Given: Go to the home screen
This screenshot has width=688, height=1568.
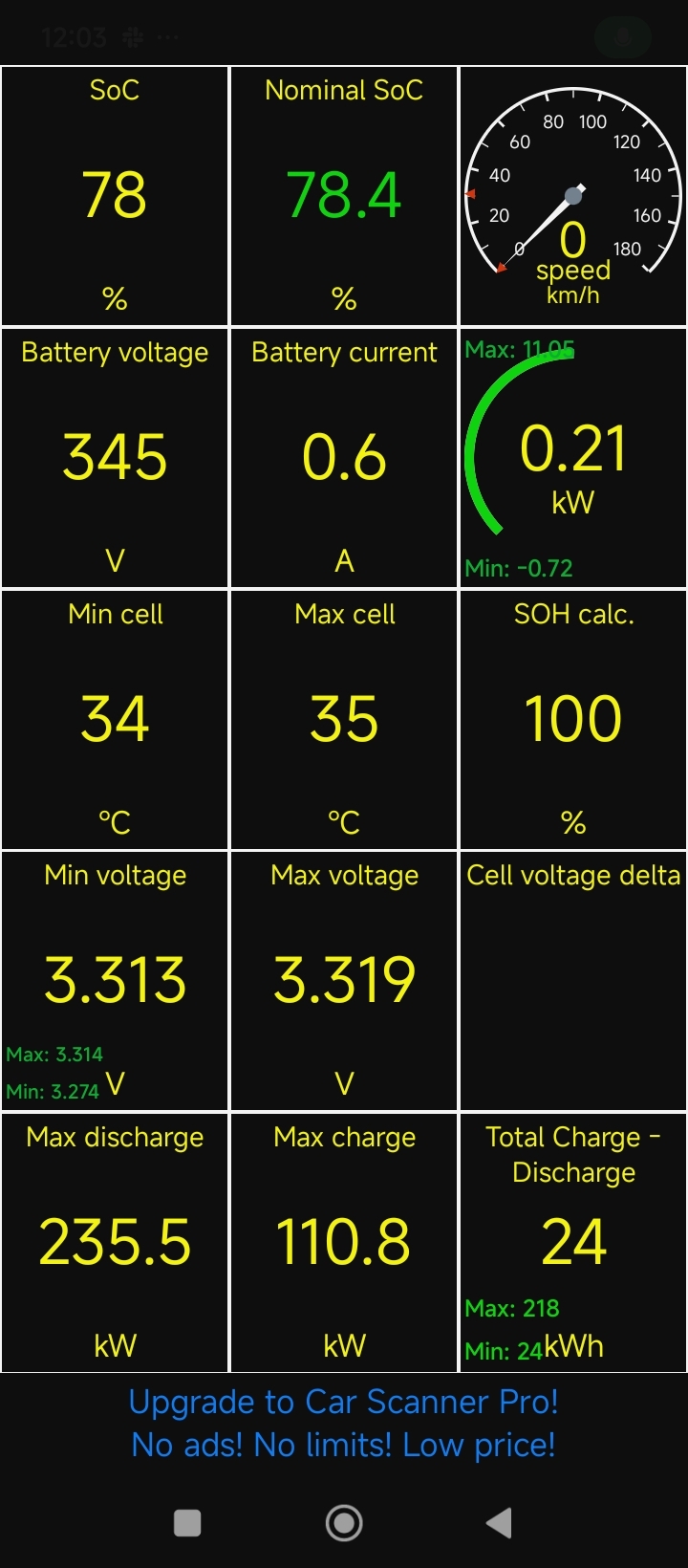Looking at the screenshot, I should (344, 1523).
